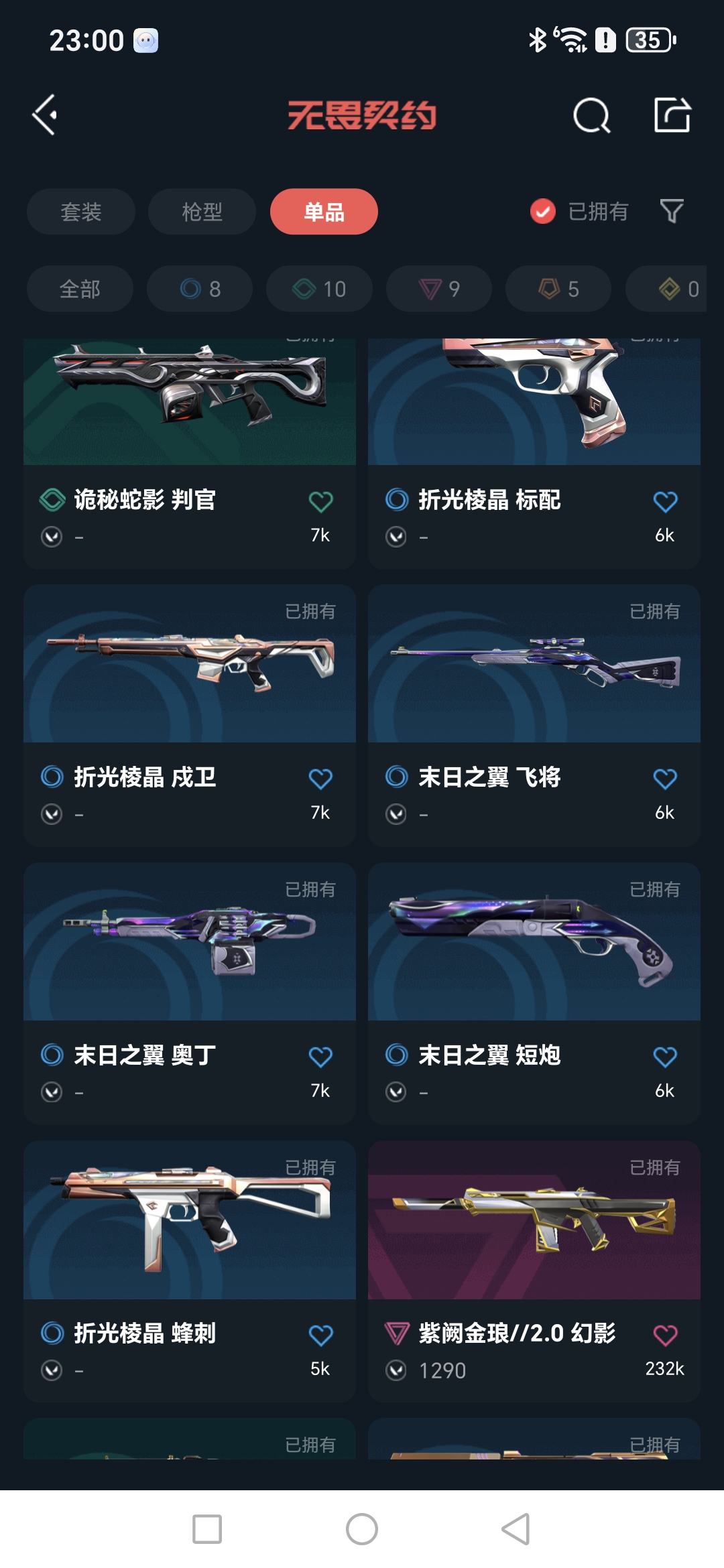The width and height of the screenshot is (724, 1568).
Task: Open the 末日之翼 短炮 skin card
Action: tap(534, 994)
